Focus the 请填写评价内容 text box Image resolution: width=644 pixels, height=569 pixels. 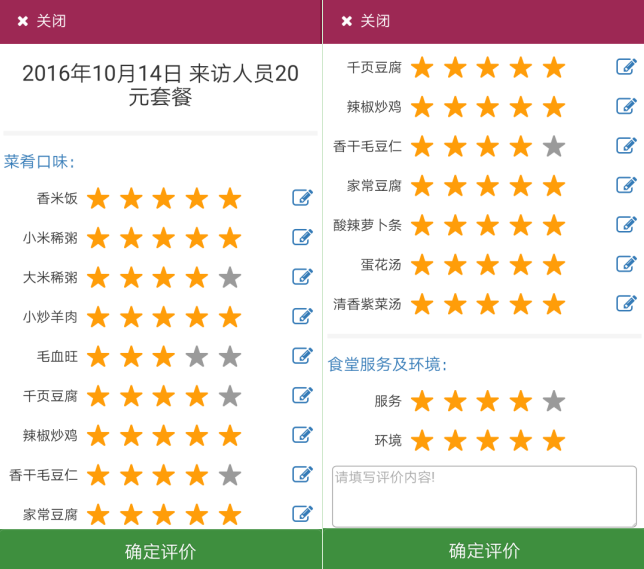(x=484, y=495)
